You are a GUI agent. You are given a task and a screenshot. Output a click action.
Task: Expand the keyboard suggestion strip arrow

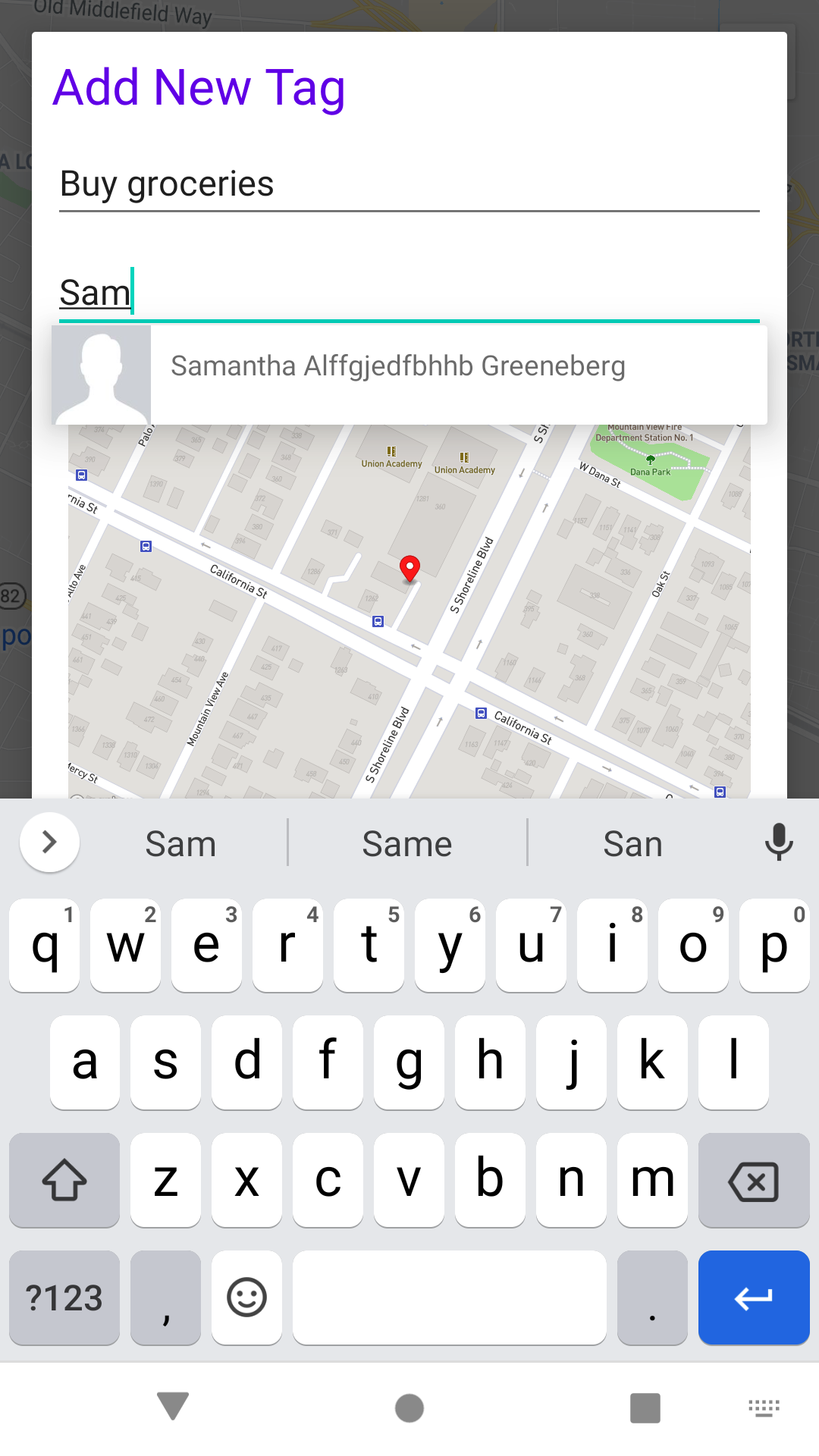pyautogui.click(x=49, y=842)
